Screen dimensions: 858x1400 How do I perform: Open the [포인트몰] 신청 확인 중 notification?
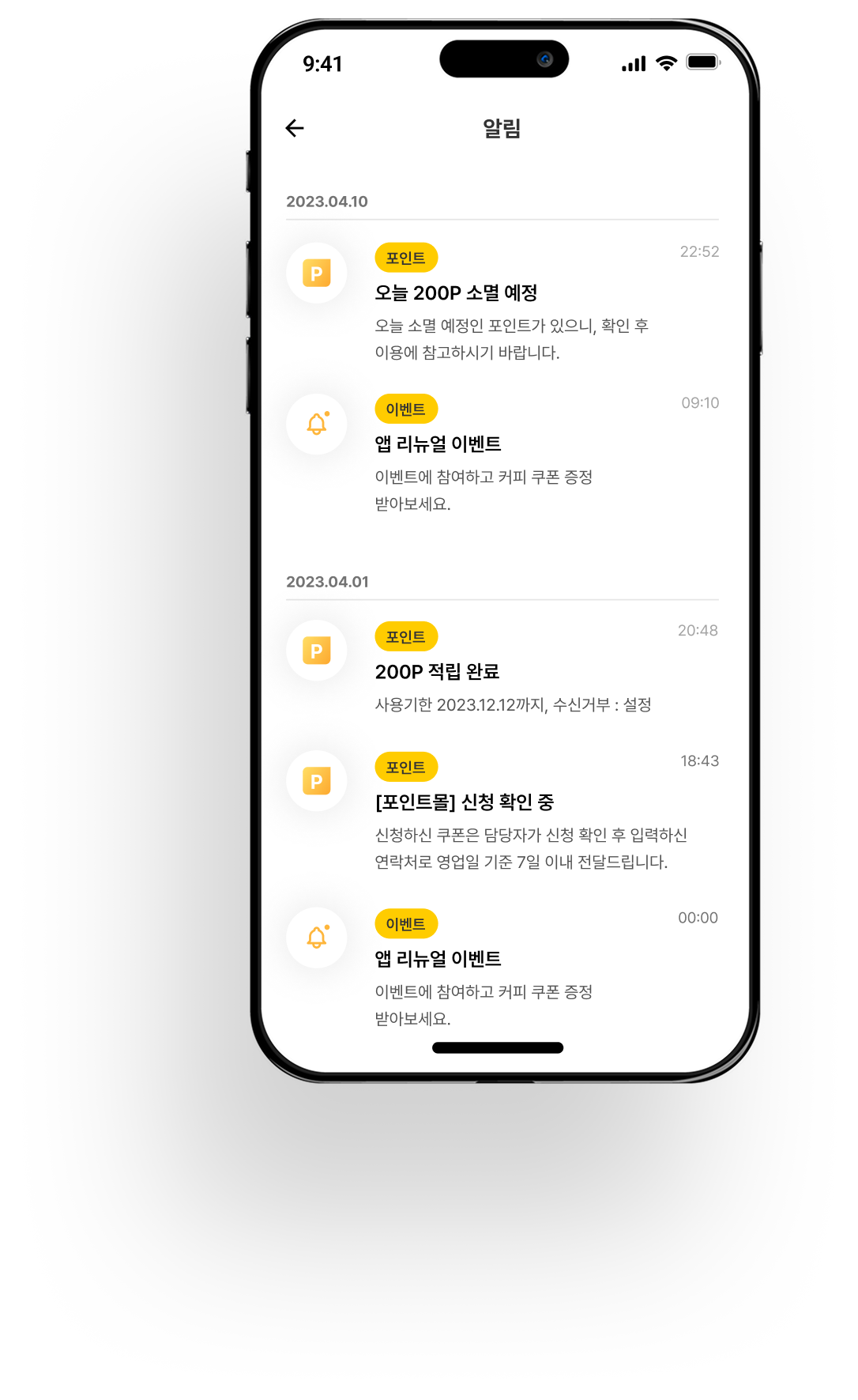point(502,811)
